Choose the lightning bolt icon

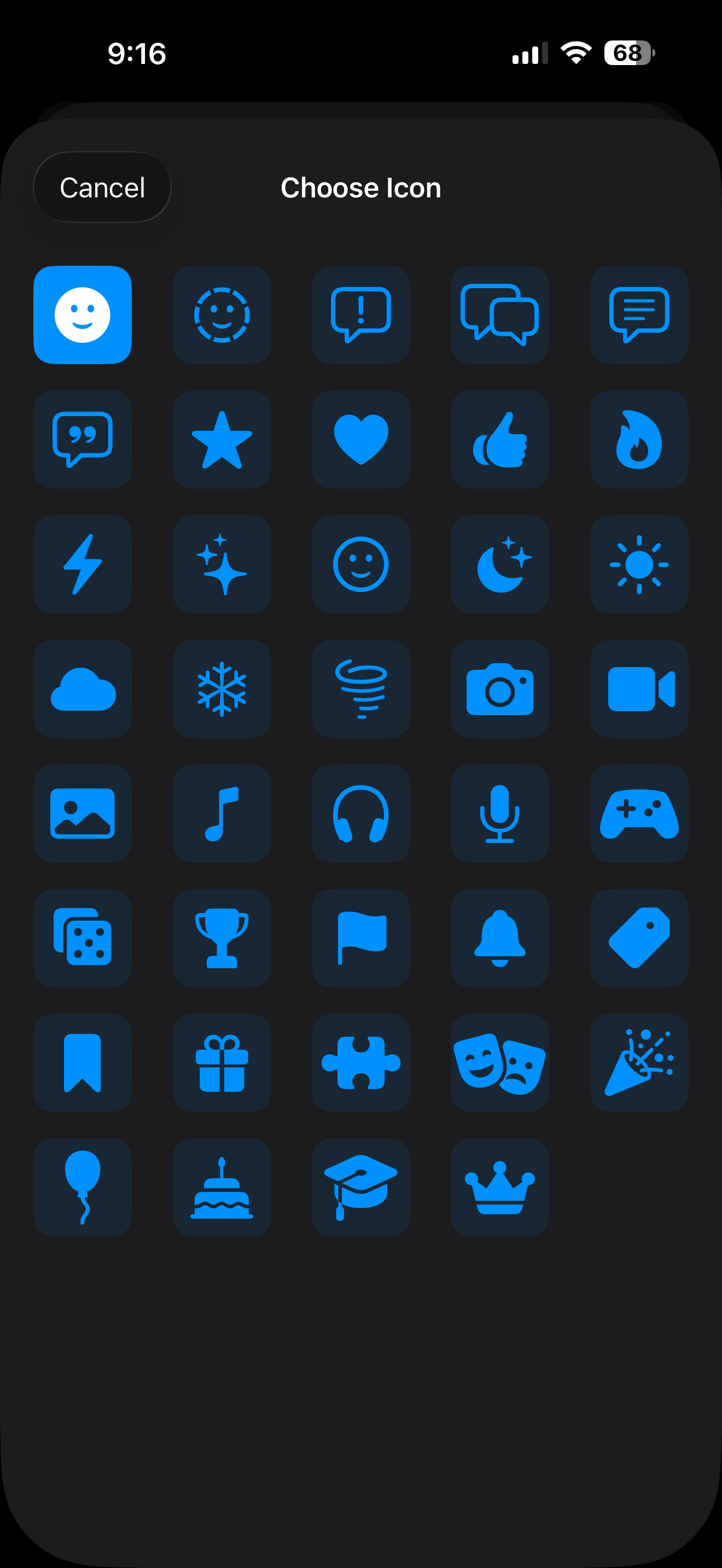point(83,564)
